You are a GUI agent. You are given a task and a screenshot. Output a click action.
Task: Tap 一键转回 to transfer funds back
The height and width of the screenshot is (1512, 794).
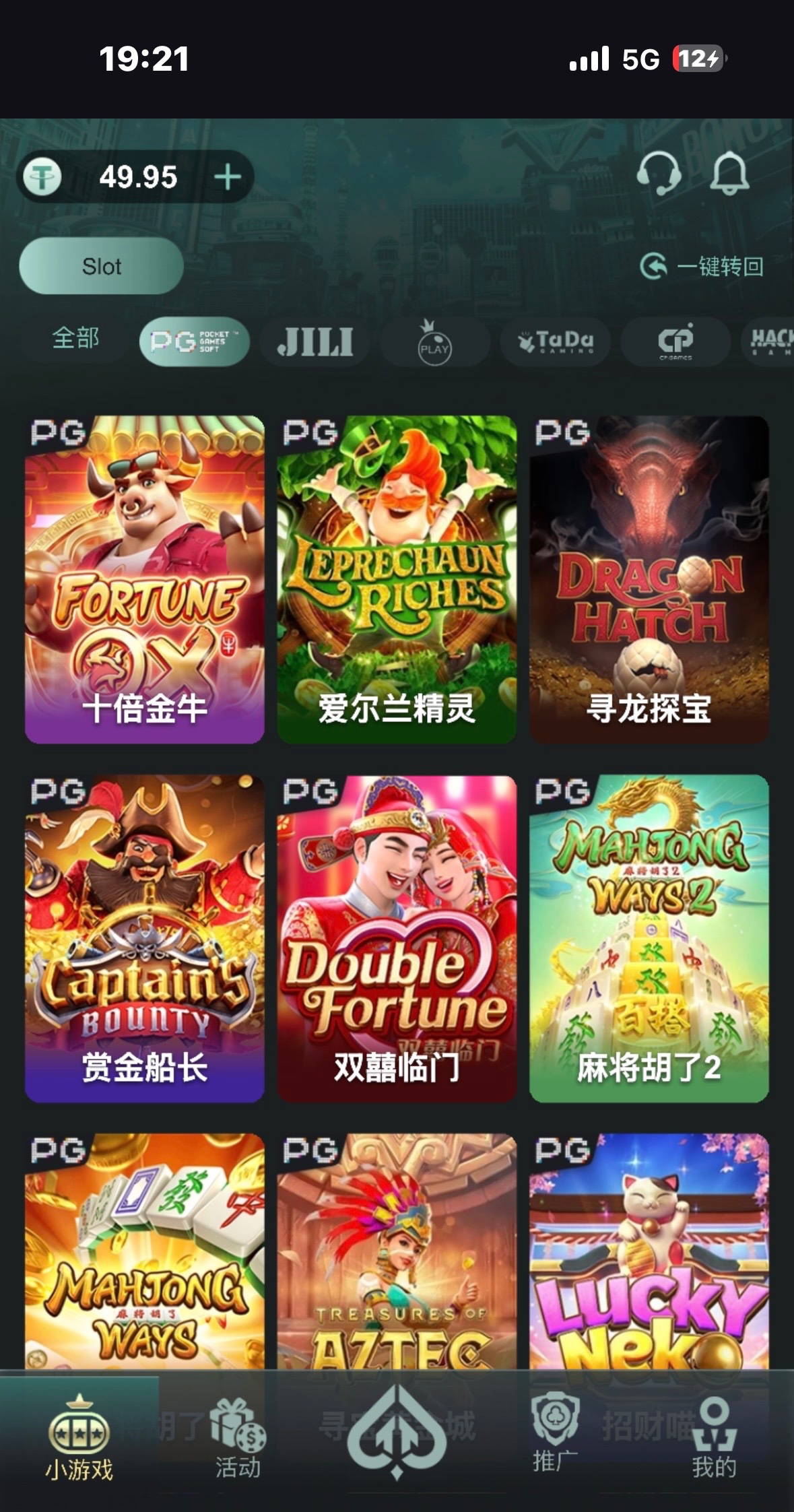pyautogui.click(x=702, y=267)
